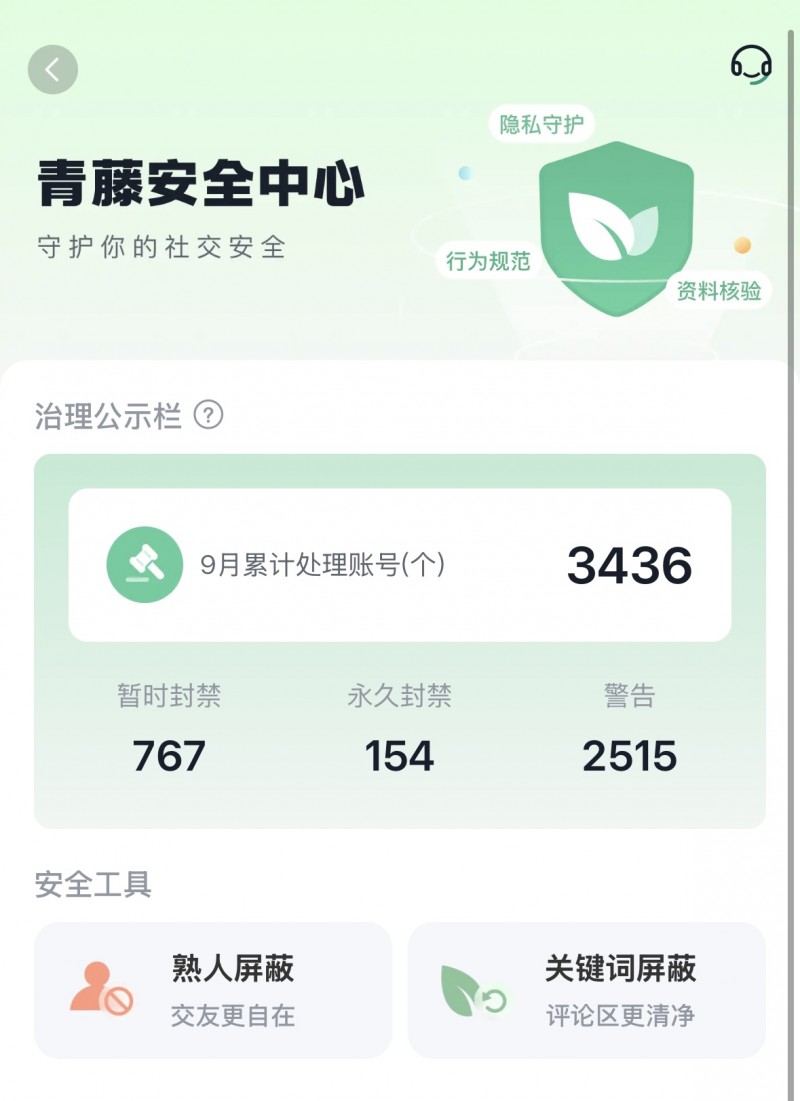This screenshot has width=800, height=1101.
Task: Go back using the arrow button
Action: (53, 69)
